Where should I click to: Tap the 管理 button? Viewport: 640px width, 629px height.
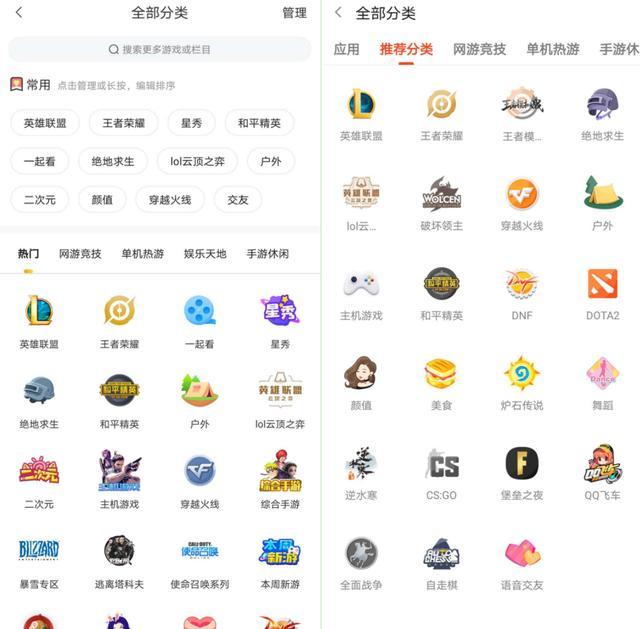pyautogui.click(x=294, y=13)
